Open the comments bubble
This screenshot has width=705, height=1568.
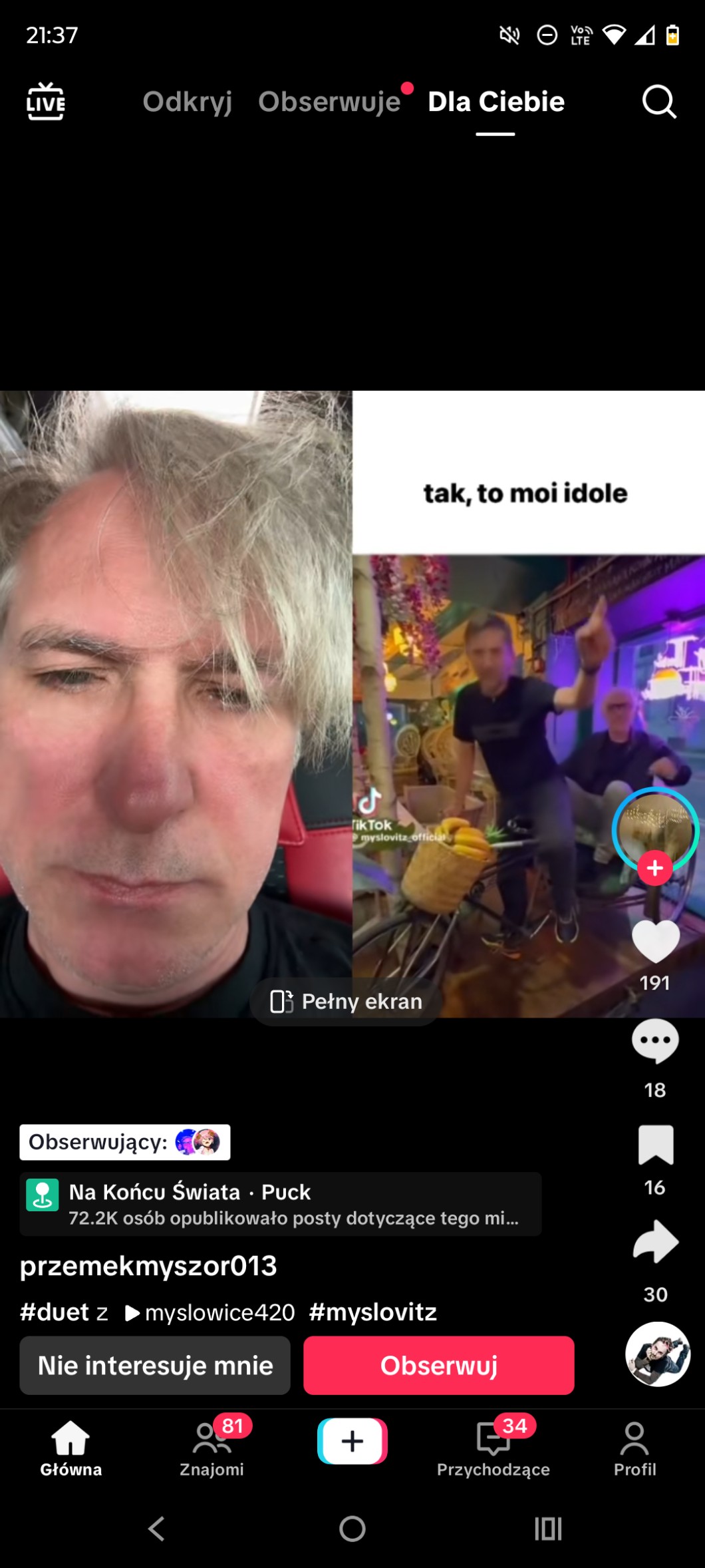656,1041
